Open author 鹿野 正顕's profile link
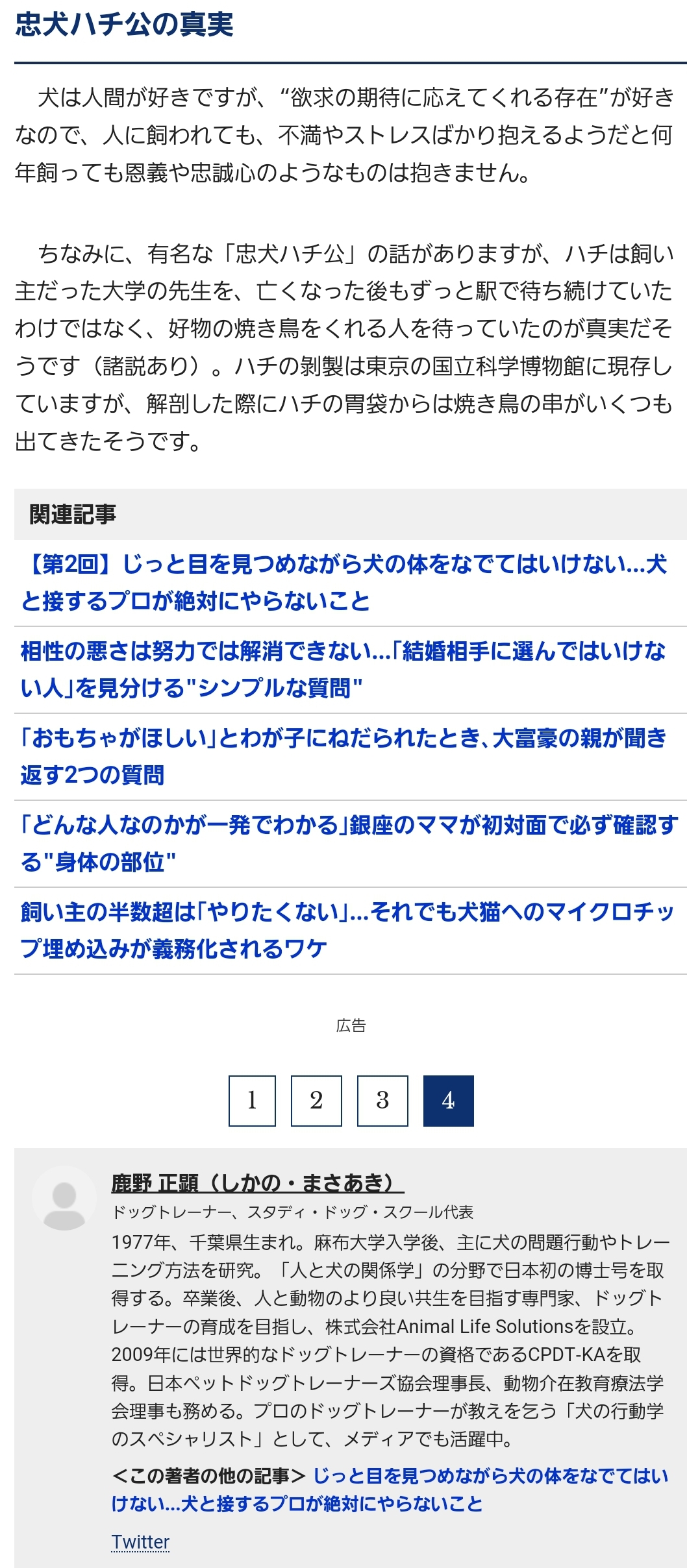The image size is (687, 1568). [x=258, y=1183]
